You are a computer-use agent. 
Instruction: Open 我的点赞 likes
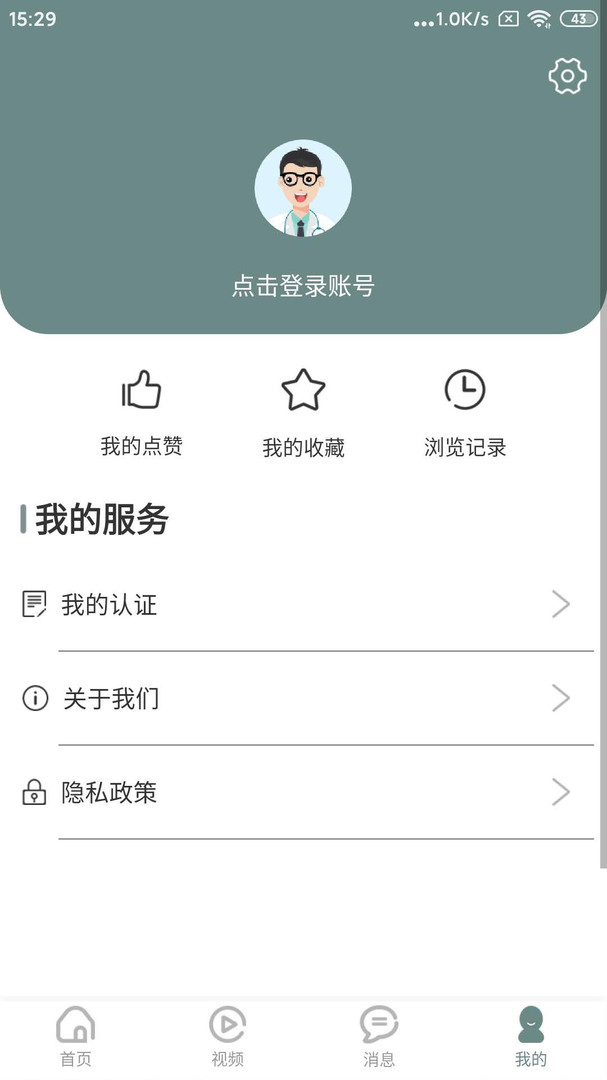click(141, 413)
